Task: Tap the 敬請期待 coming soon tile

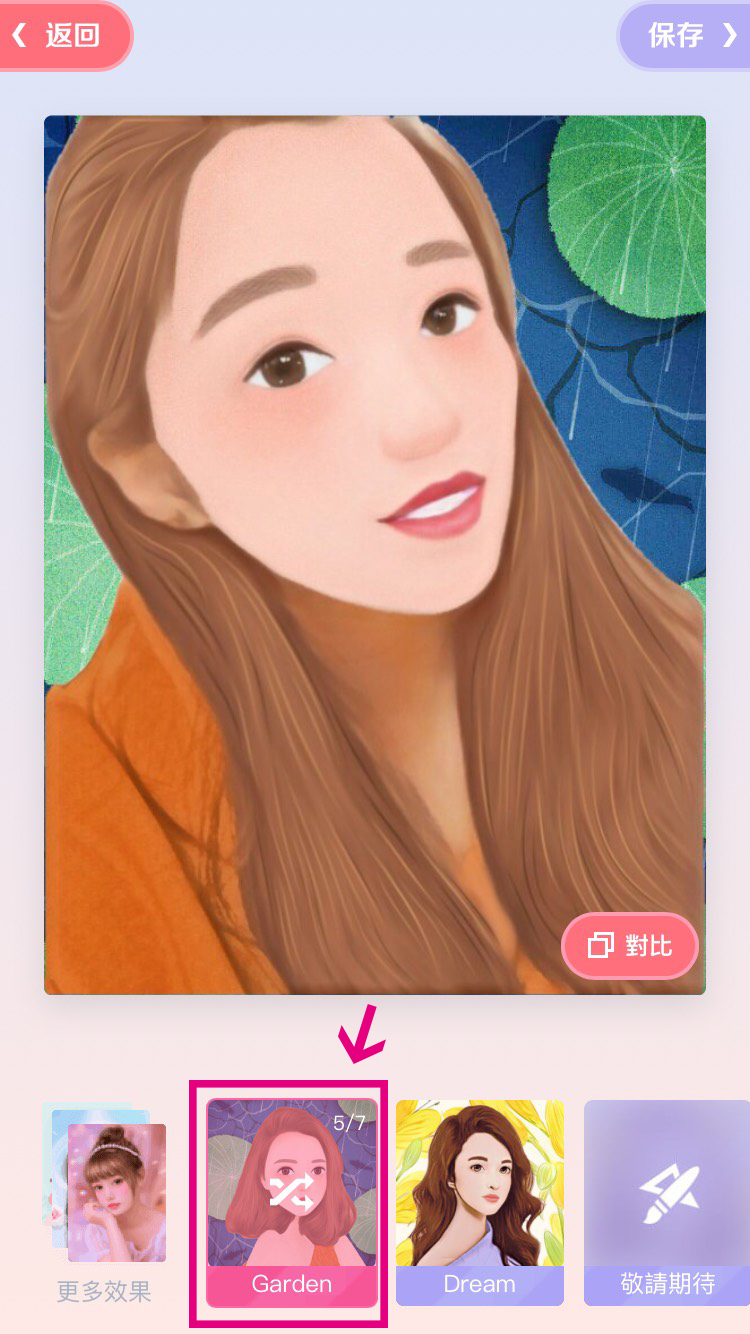Action: point(667,1200)
